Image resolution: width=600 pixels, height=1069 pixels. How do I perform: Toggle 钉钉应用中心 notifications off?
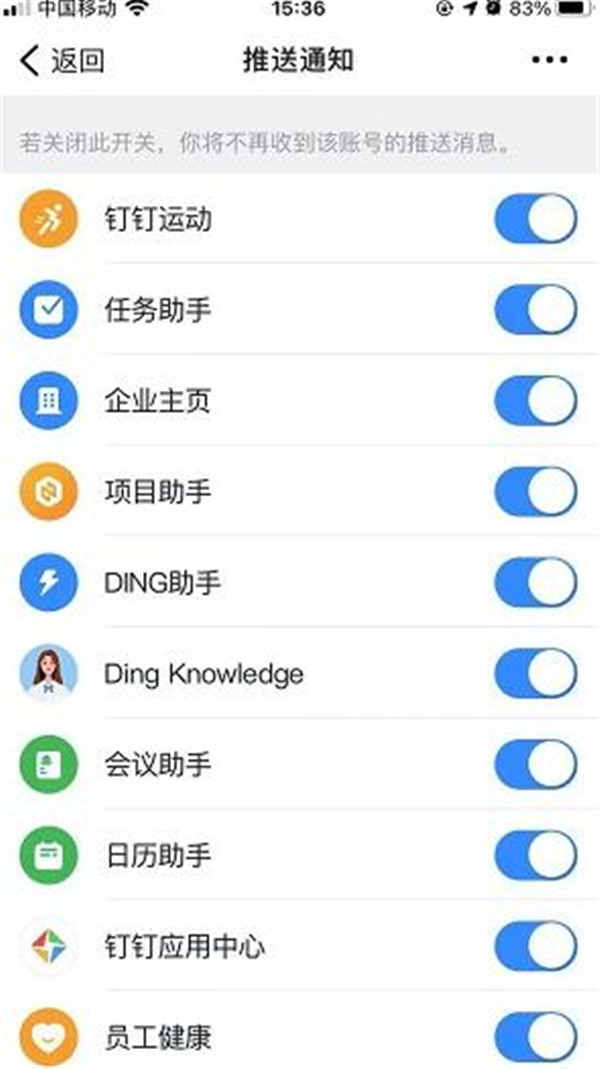point(536,946)
